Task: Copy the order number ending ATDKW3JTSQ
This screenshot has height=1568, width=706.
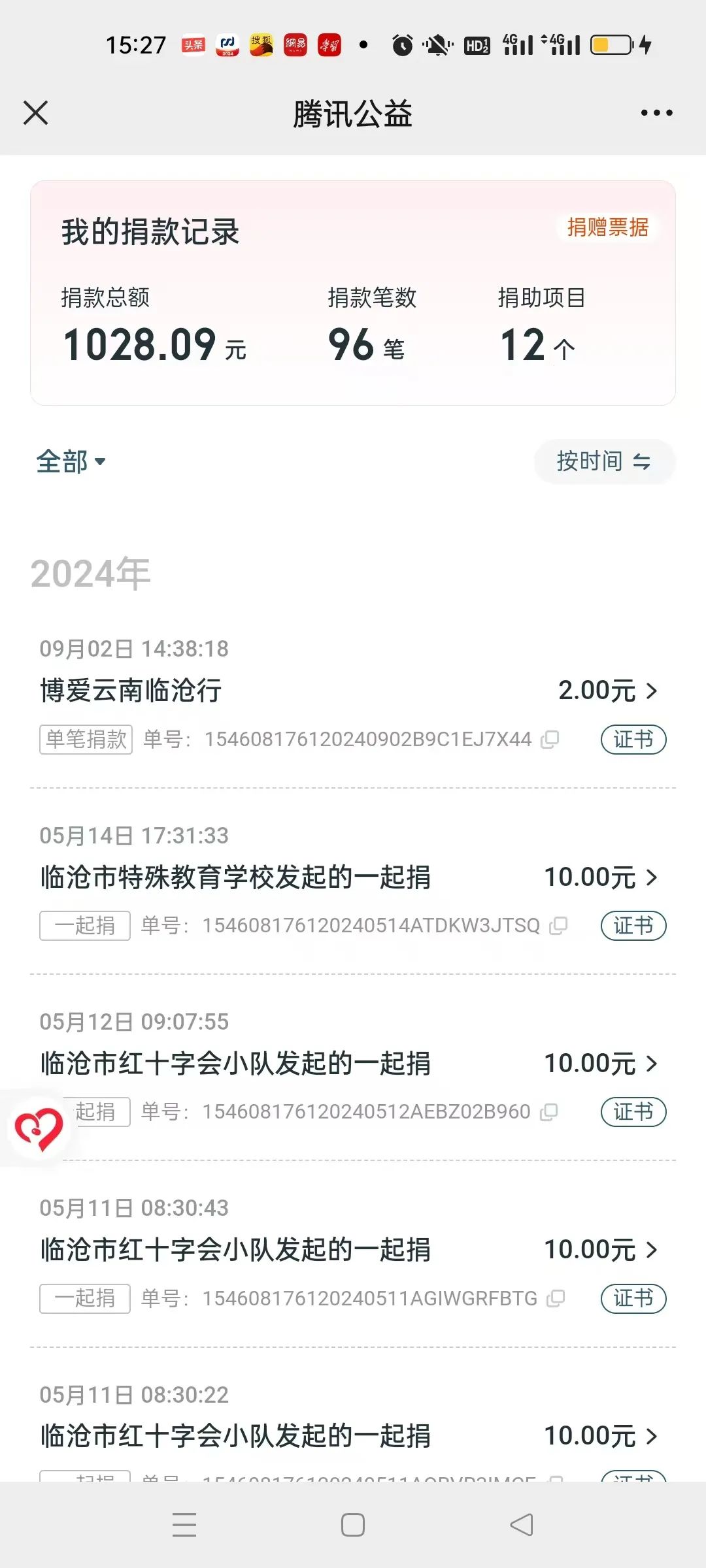Action: [x=558, y=926]
